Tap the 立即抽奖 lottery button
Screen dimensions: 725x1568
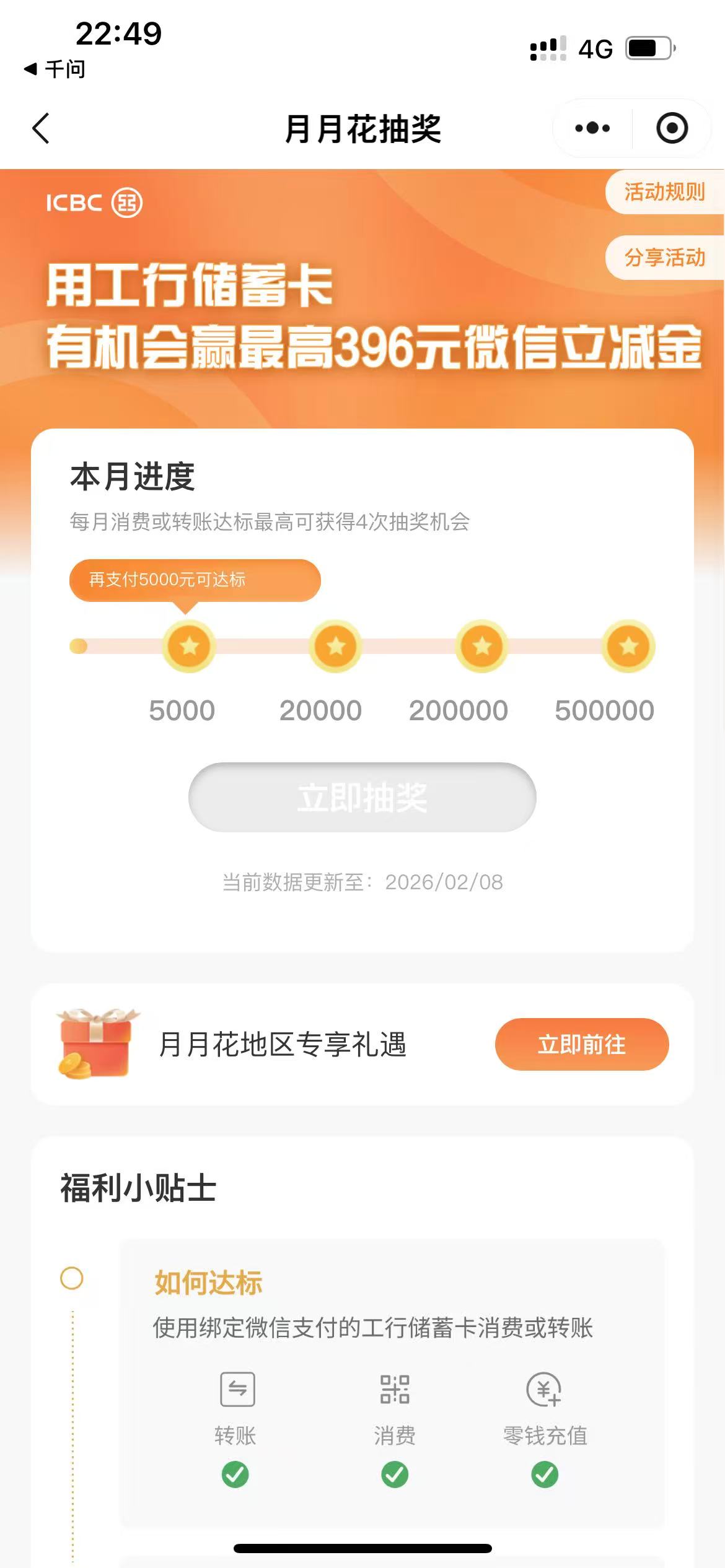[362, 797]
